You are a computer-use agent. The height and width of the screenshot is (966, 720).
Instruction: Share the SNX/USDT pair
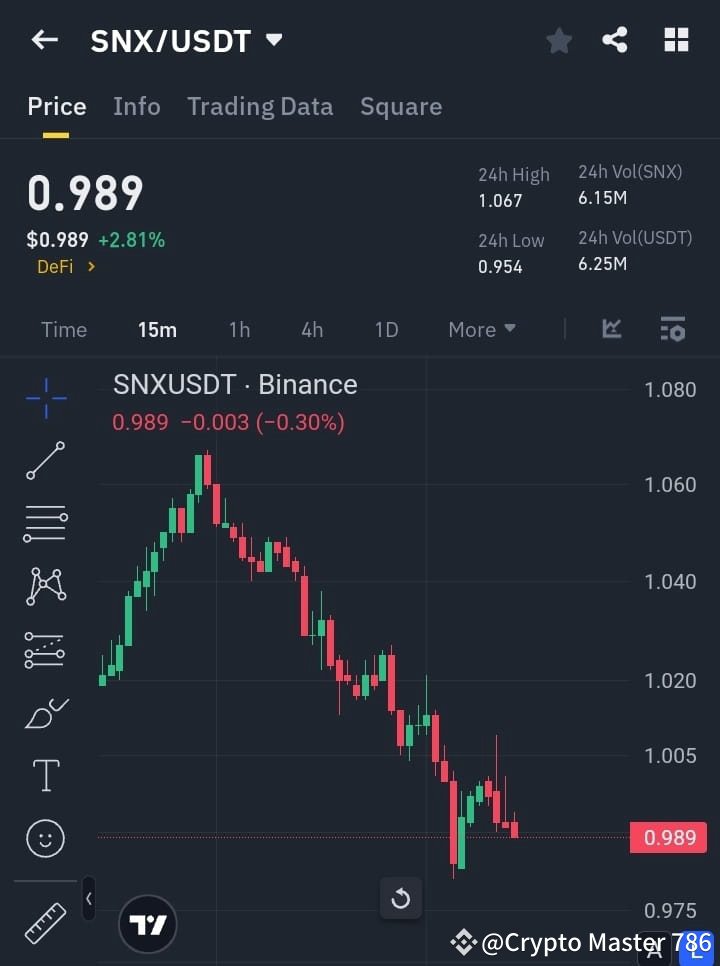(615, 40)
